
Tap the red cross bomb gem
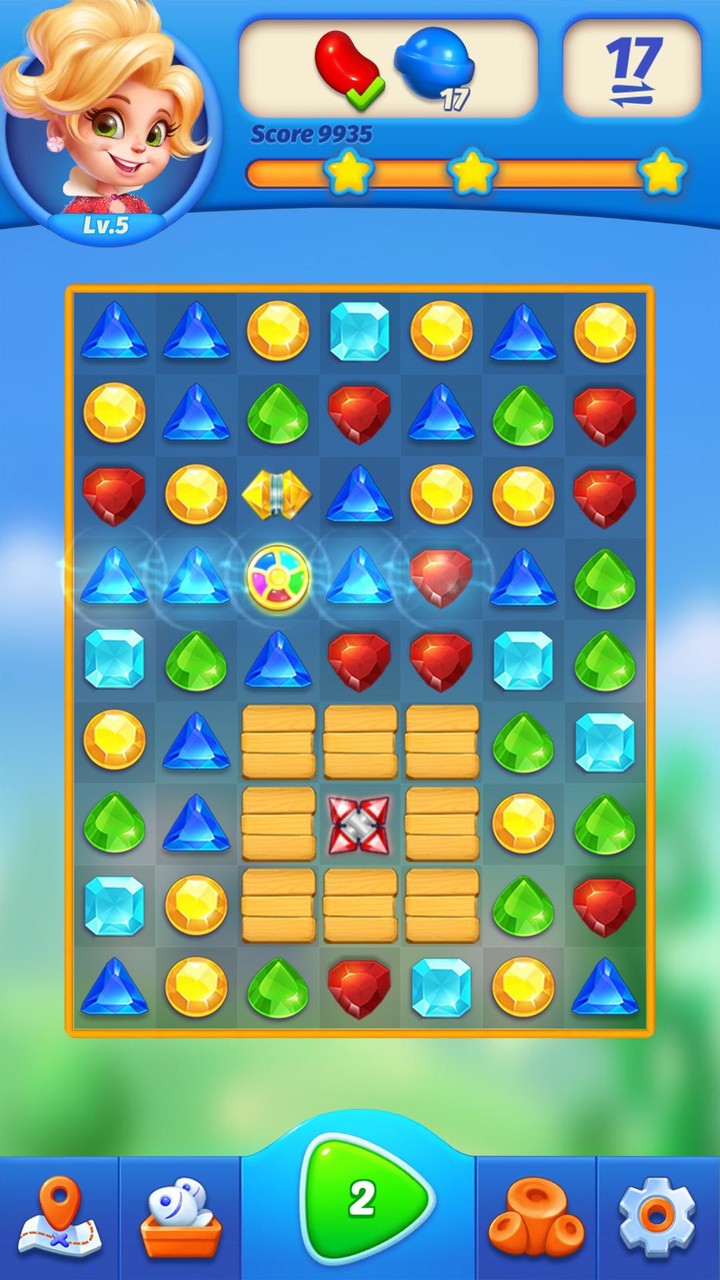[359, 822]
